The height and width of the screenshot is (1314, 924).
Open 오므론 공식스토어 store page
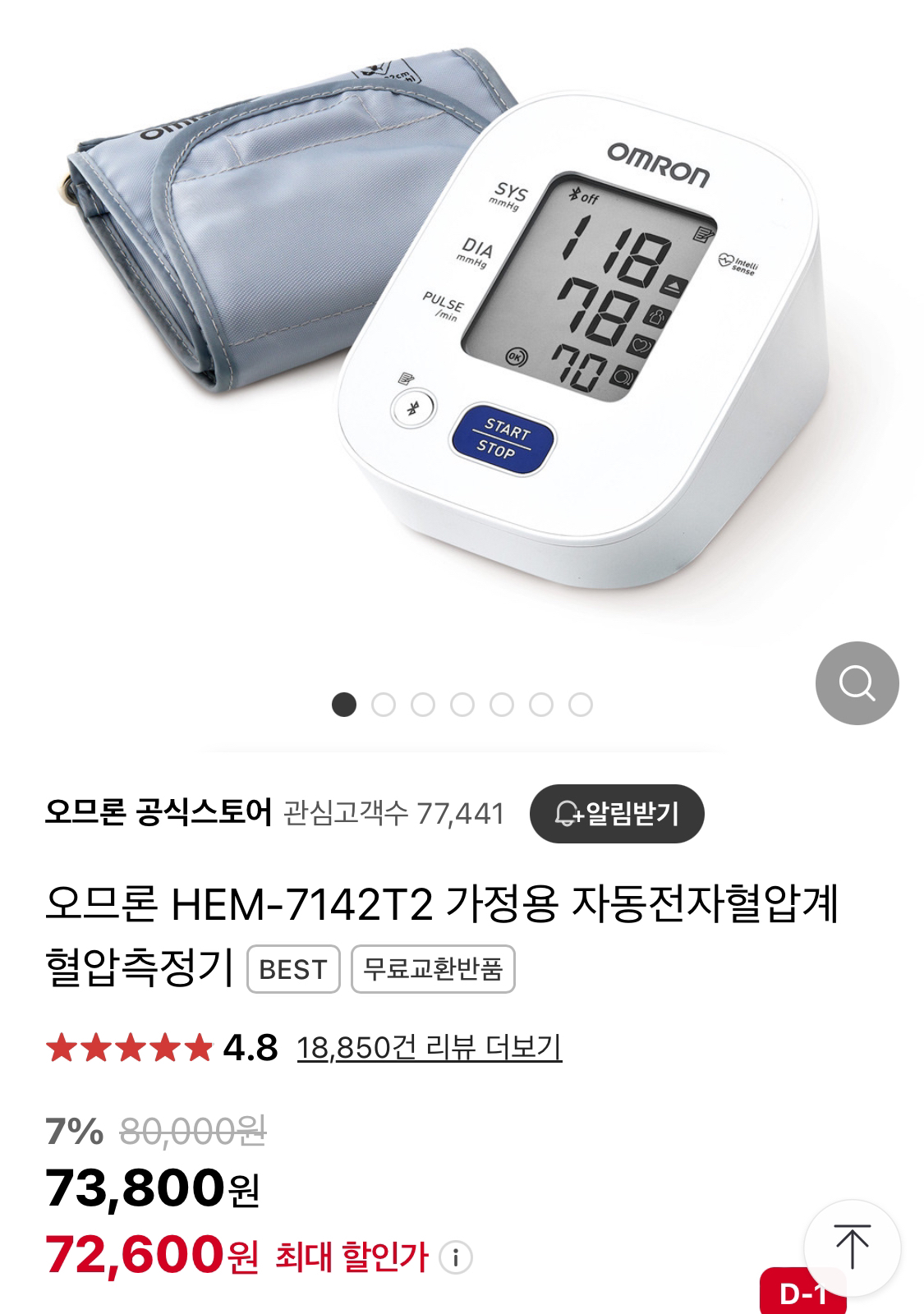[x=158, y=813]
